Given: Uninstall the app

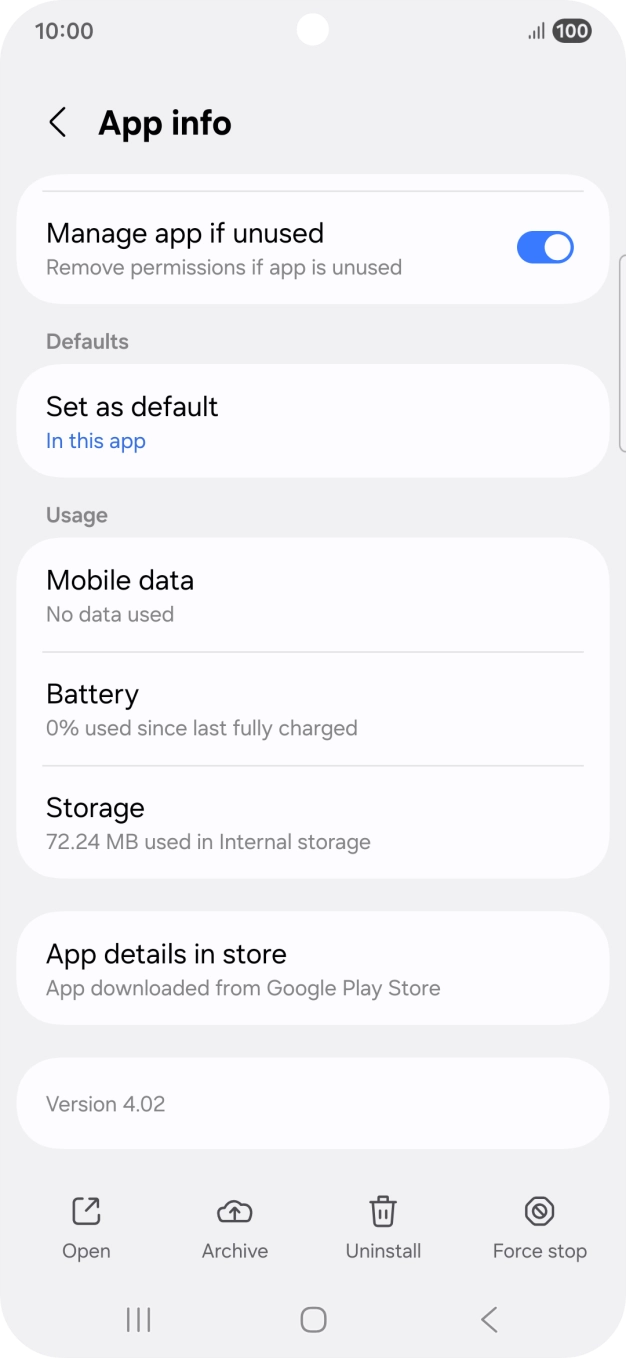Looking at the screenshot, I should tap(383, 1227).
